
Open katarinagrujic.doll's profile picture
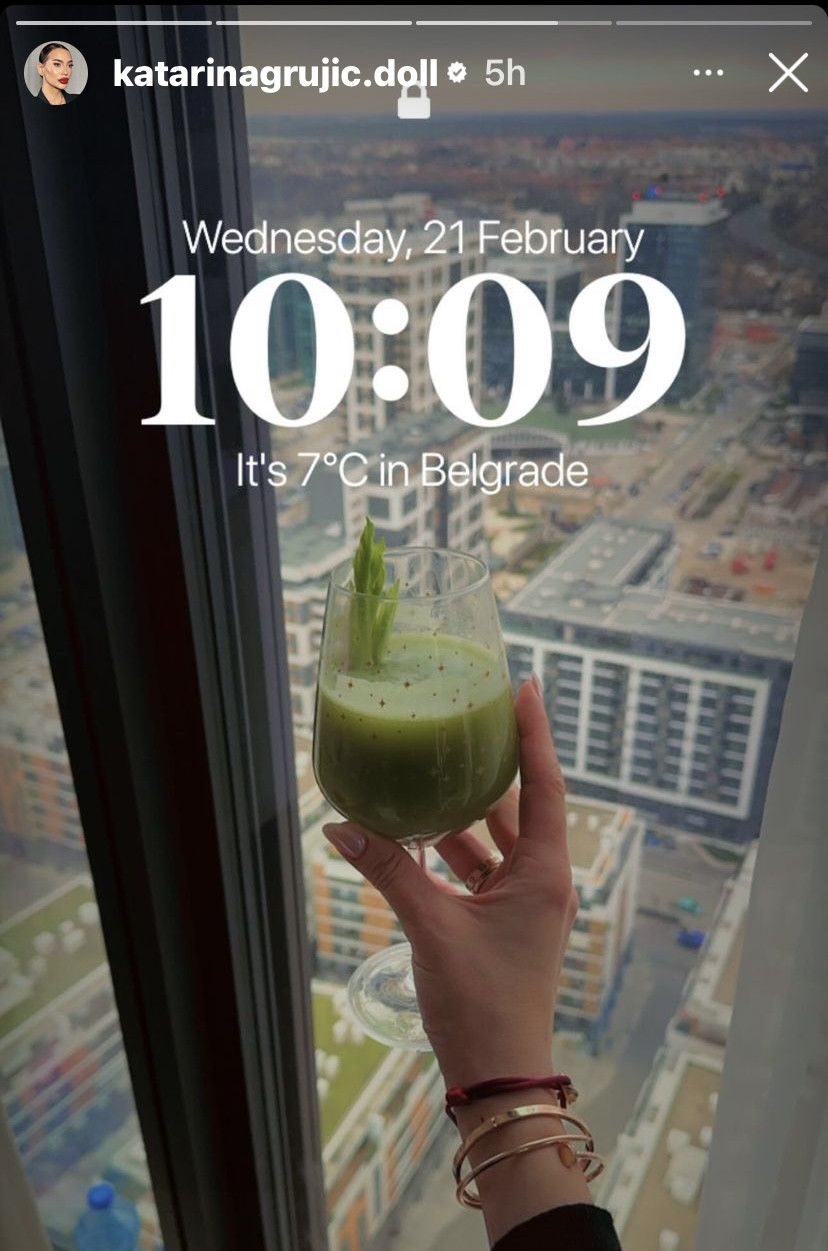tap(56, 73)
